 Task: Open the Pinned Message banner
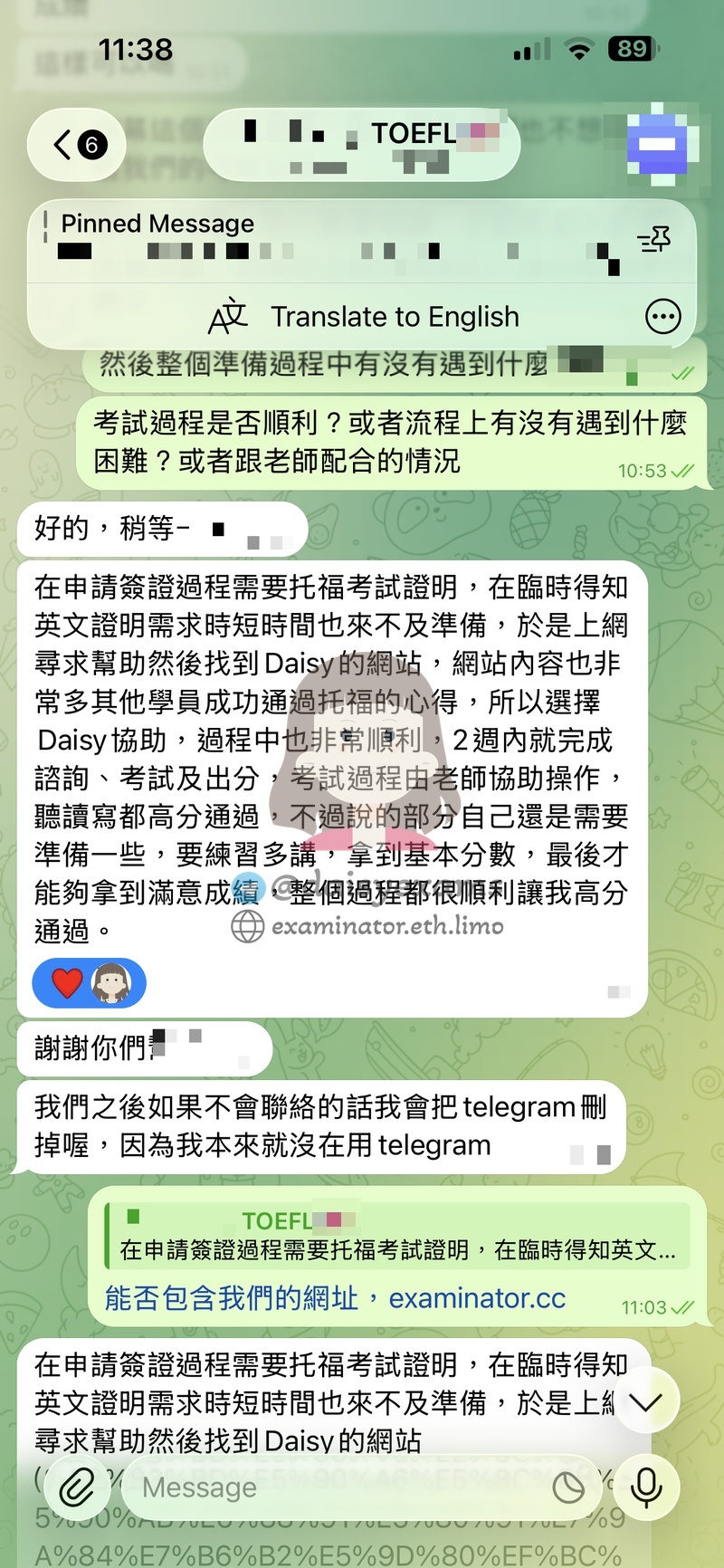335,237
